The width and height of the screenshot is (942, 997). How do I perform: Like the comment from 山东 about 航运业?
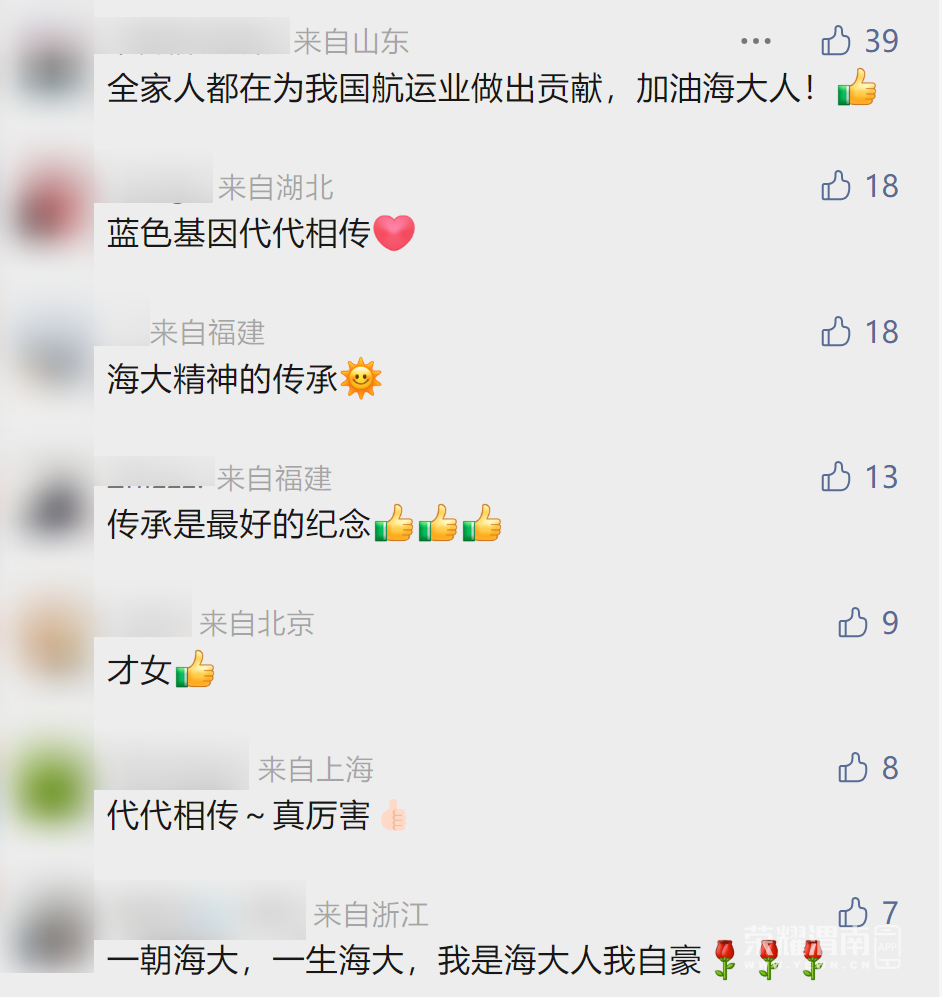pos(836,41)
